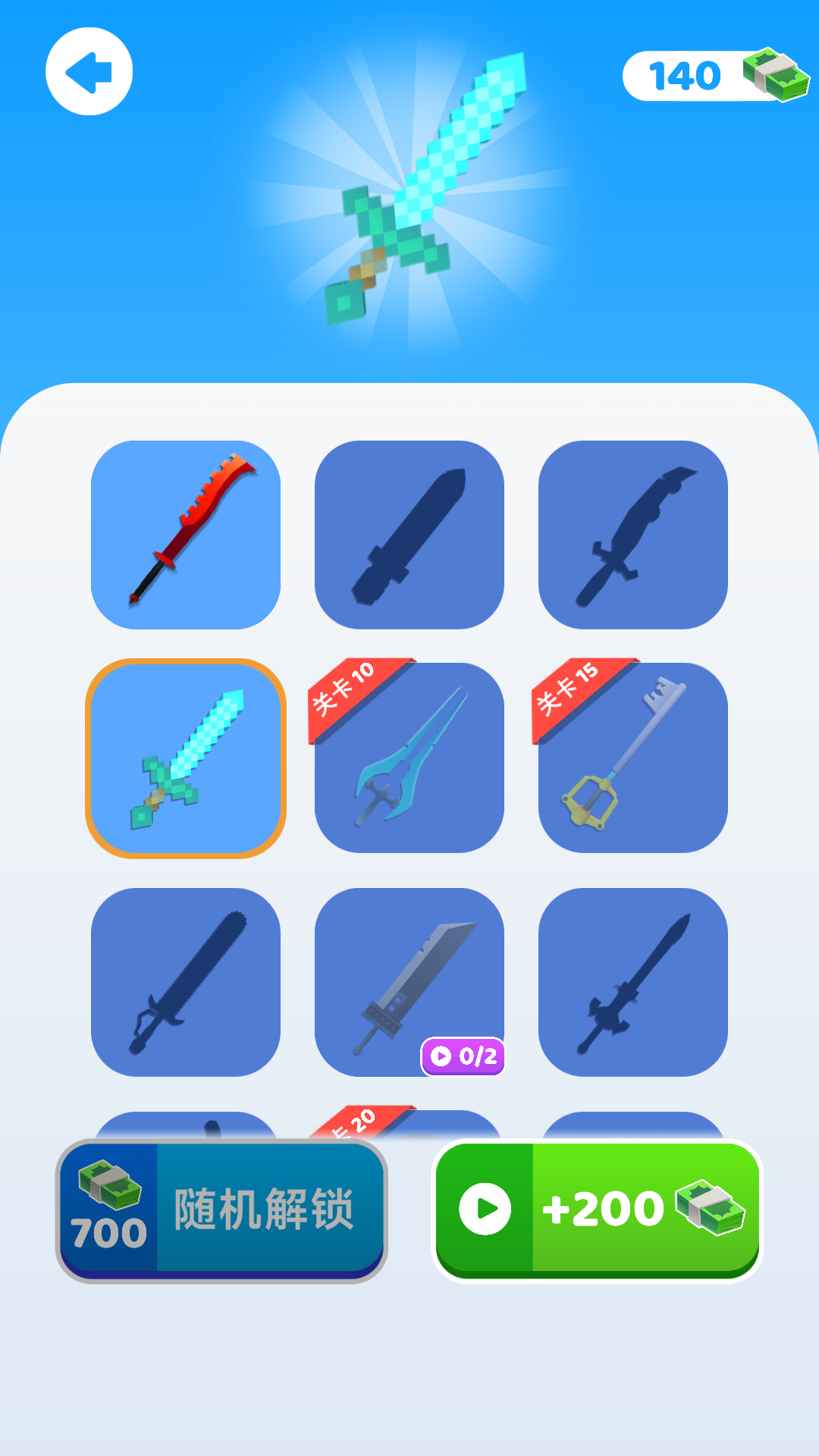Buy 随机解锁 random unlock for 700

(x=221, y=1210)
